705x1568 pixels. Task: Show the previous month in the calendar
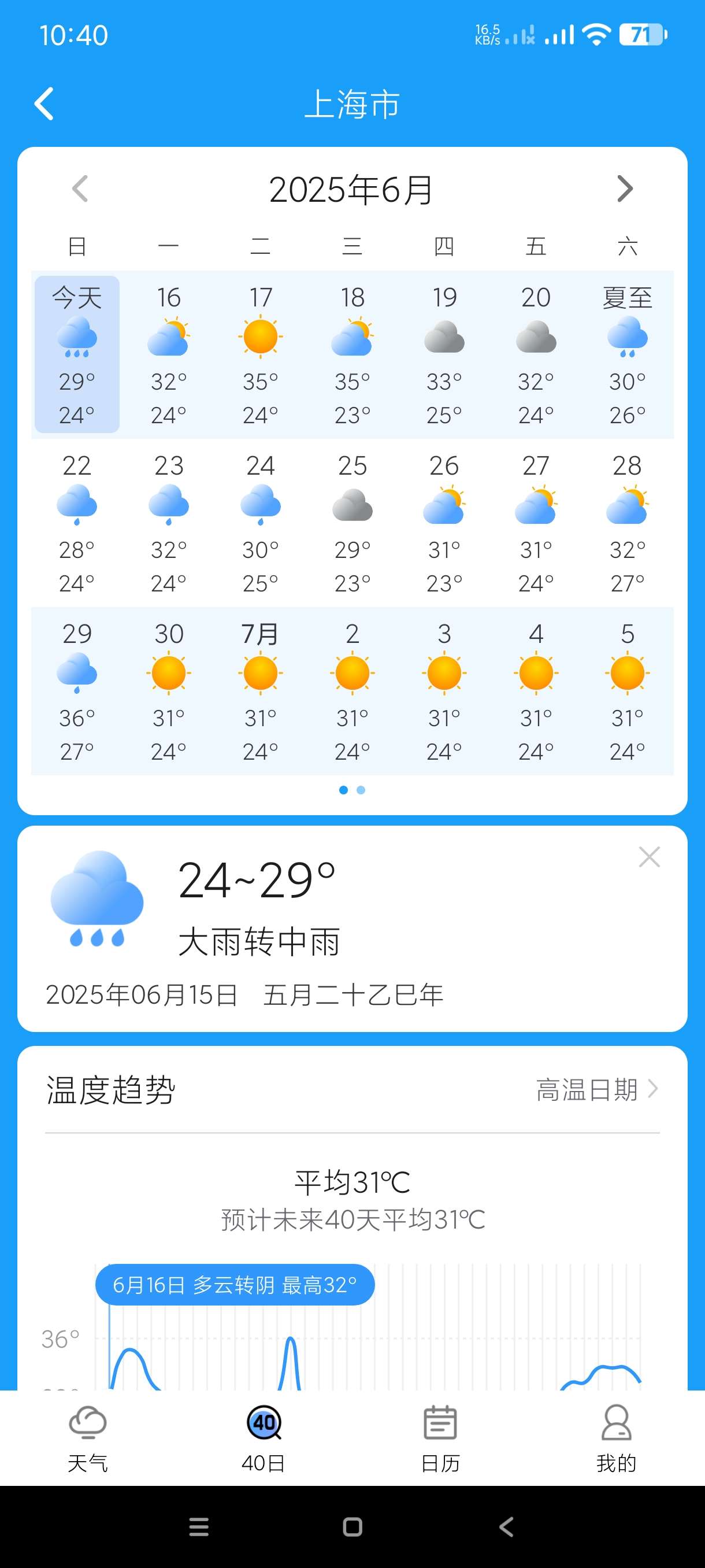pyautogui.click(x=80, y=188)
